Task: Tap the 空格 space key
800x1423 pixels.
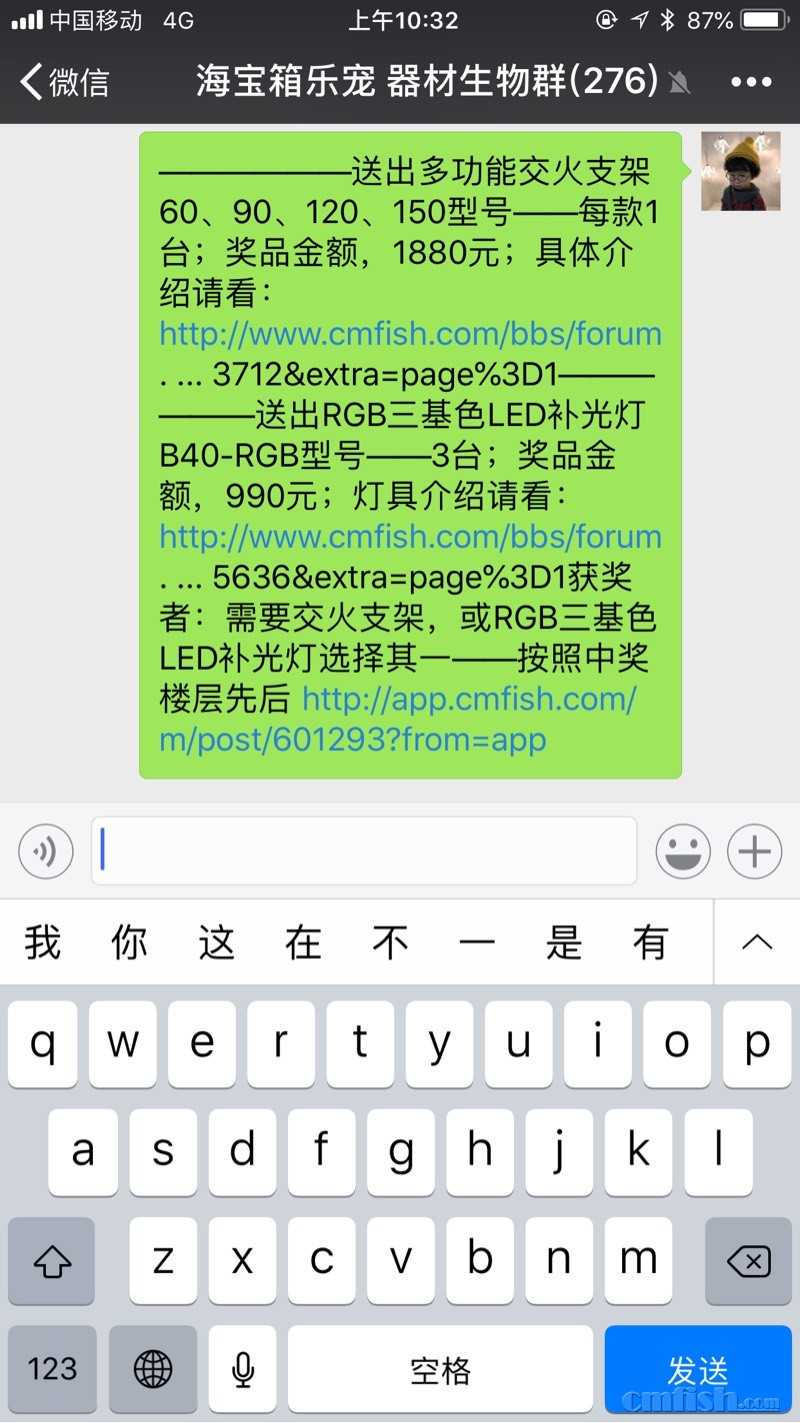Action: coord(440,1369)
